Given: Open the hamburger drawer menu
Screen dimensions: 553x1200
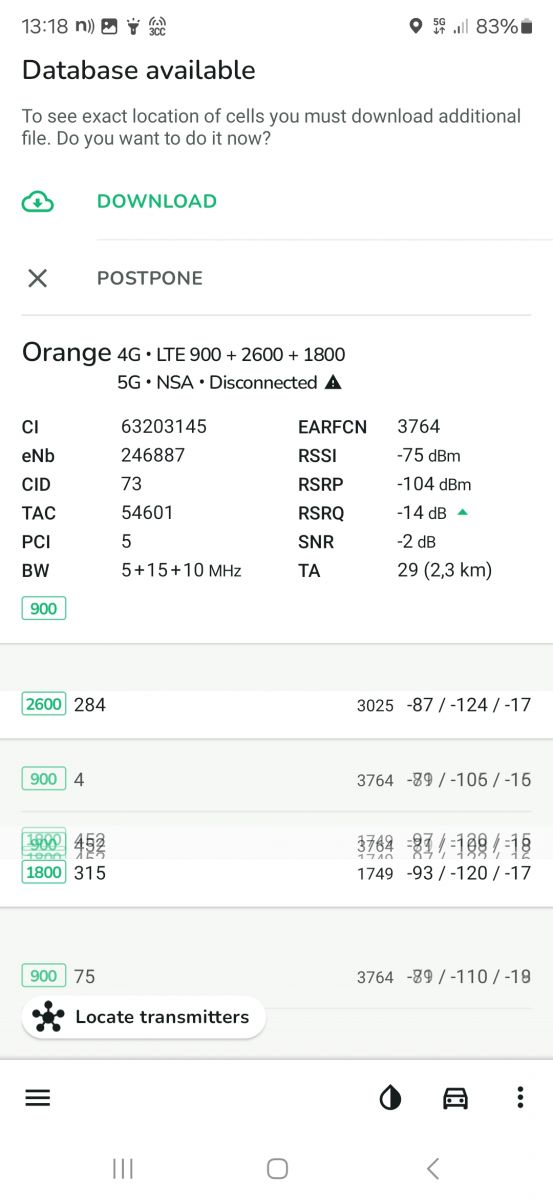Looking at the screenshot, I should (x=37, y=1097).
